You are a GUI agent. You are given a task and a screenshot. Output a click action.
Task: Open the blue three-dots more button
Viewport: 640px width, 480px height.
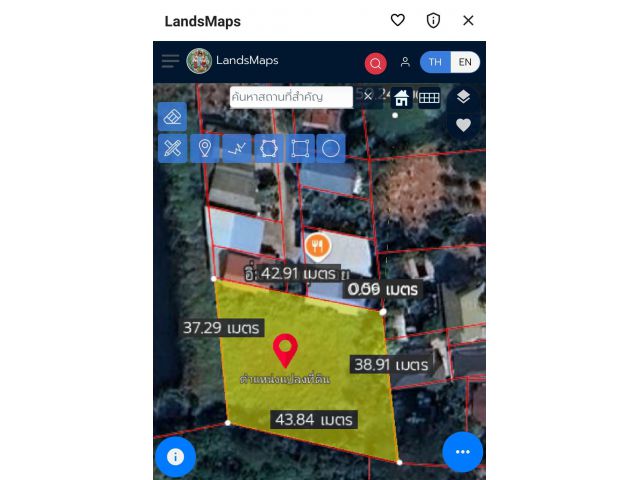point(462,452)
